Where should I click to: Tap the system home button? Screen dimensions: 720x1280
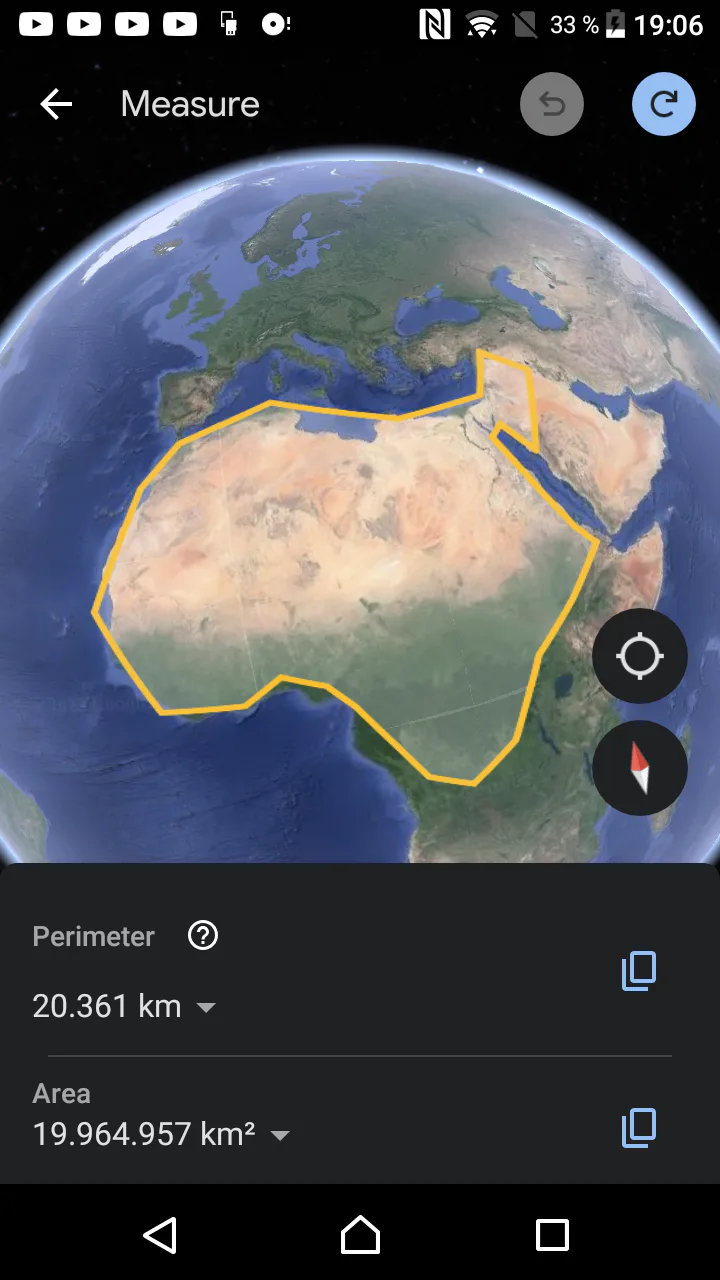tap(360, 1235)
